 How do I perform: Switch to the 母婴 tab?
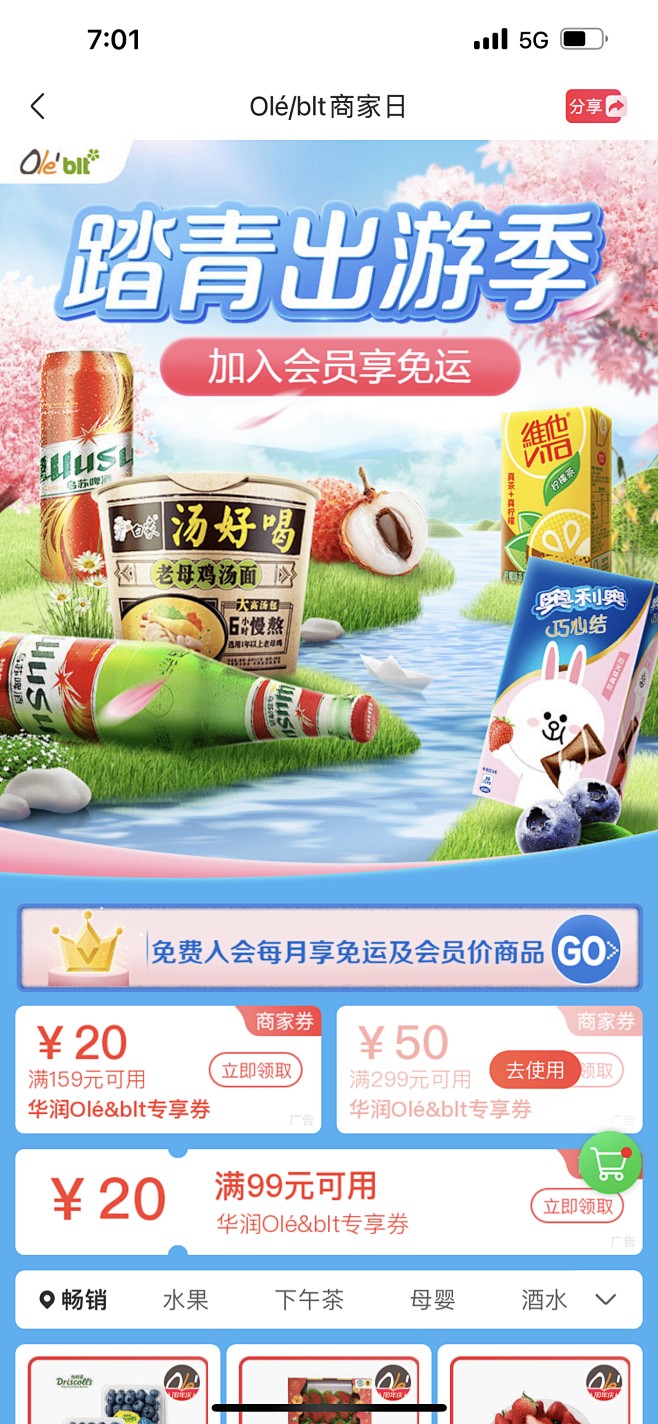pyautogui.click(x=433, y=1300)
